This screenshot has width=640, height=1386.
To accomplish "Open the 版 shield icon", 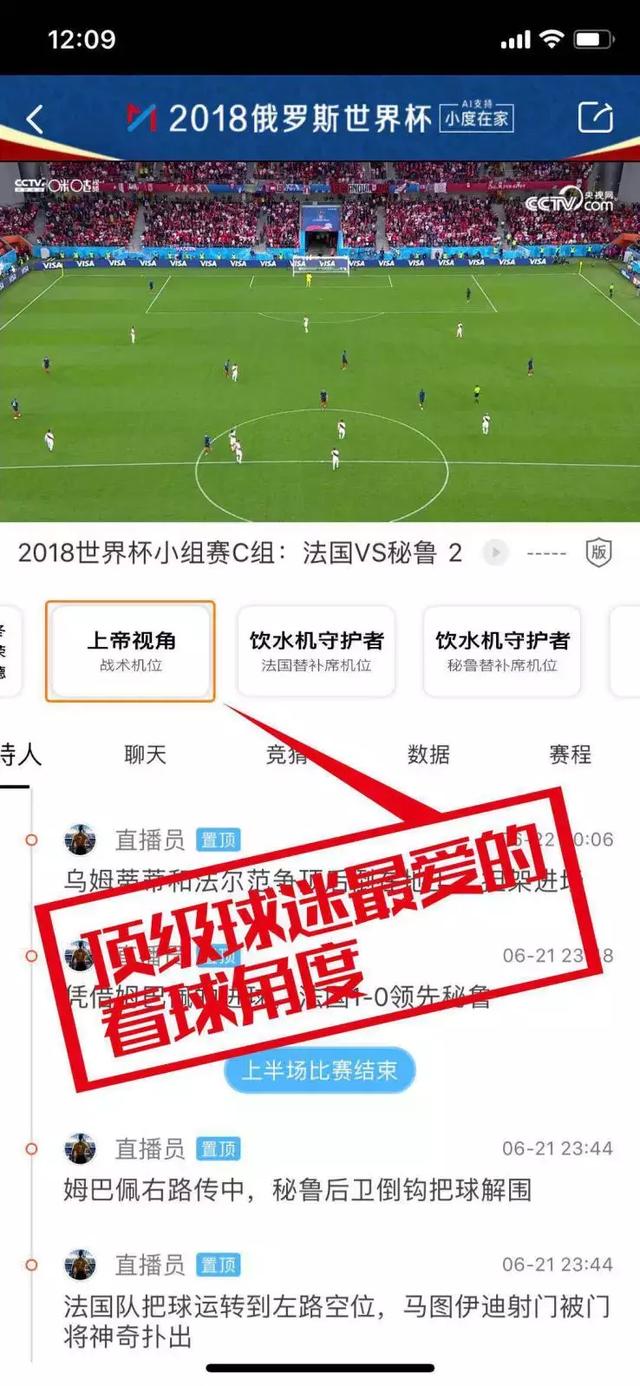I will pyautogui.click(x=599, y=552).
